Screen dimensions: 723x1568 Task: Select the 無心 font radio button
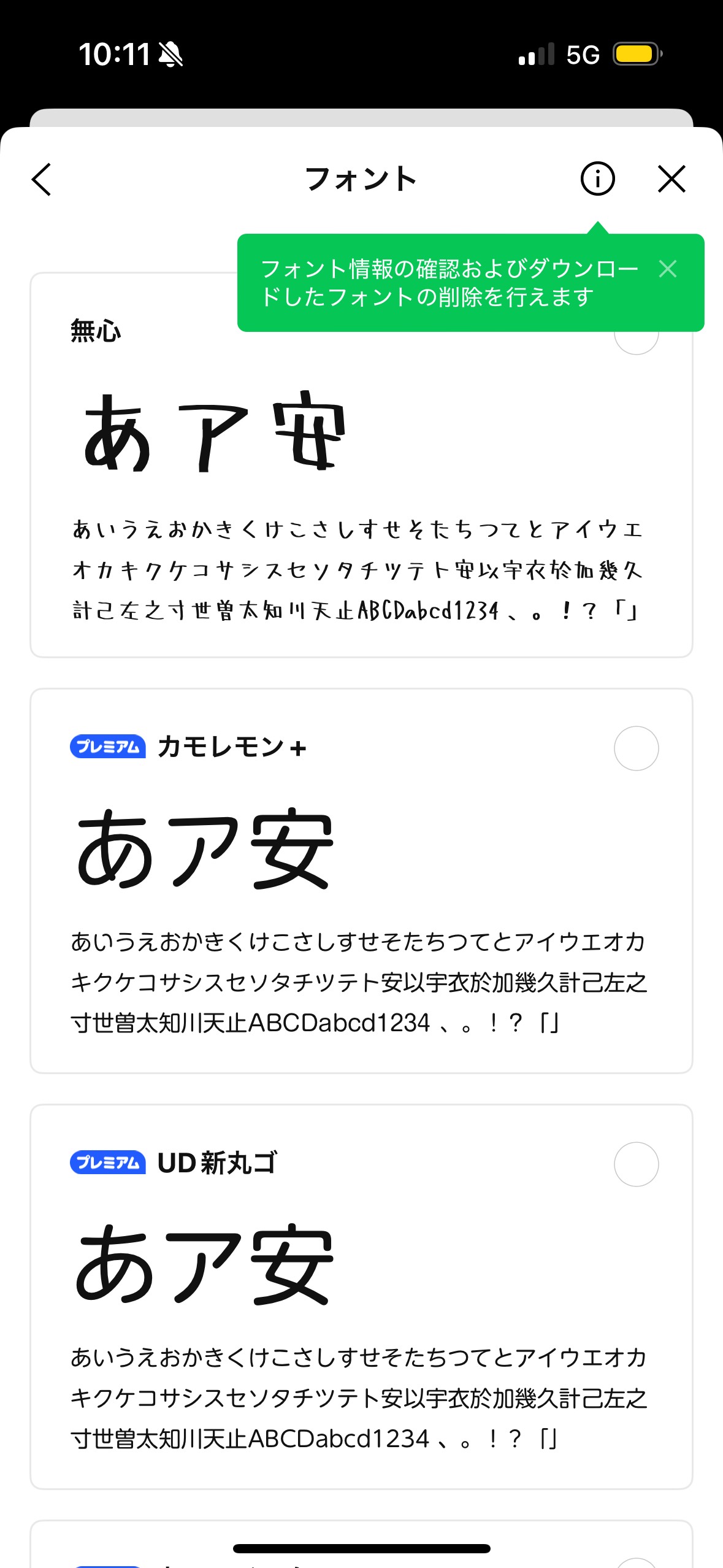click(637, 344)
